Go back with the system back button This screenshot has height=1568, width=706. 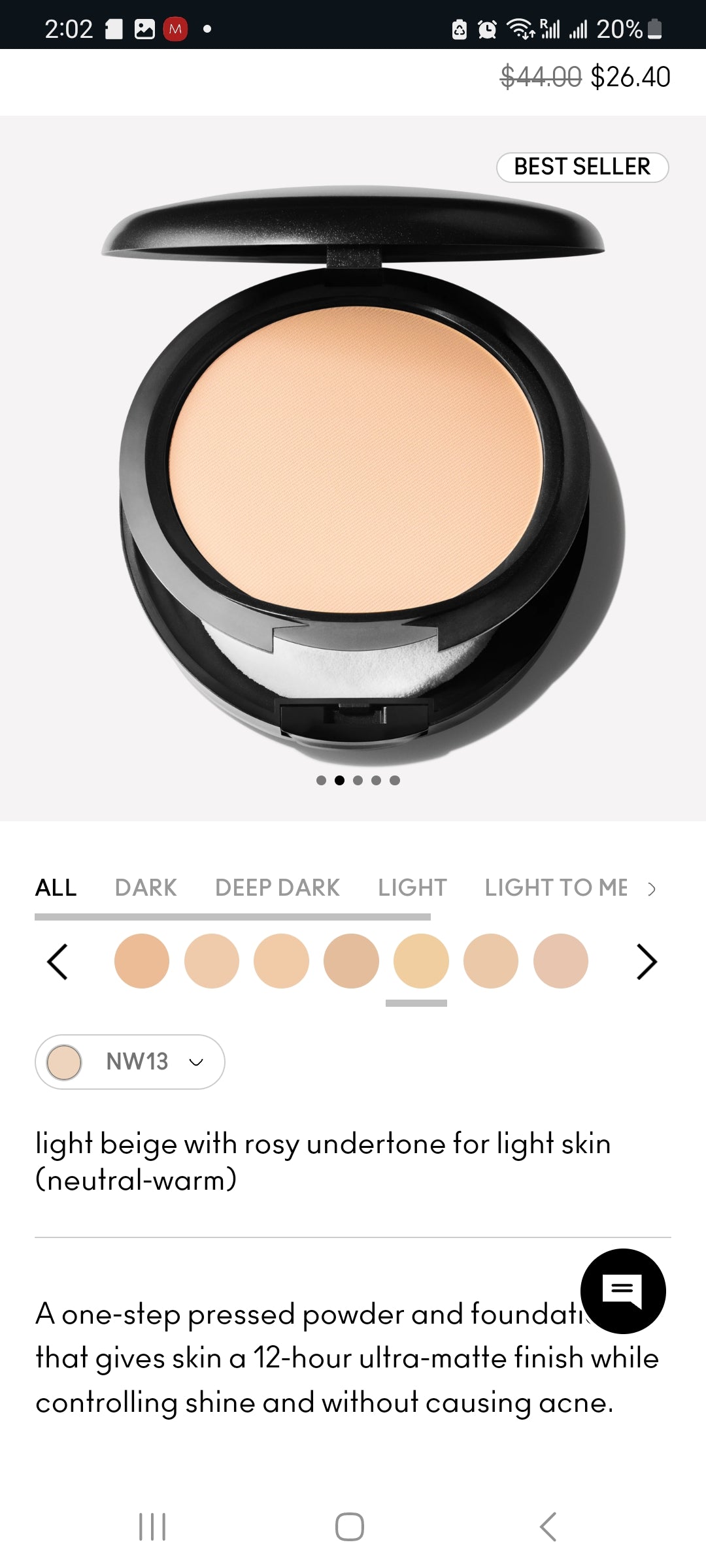click(548, 1527)
